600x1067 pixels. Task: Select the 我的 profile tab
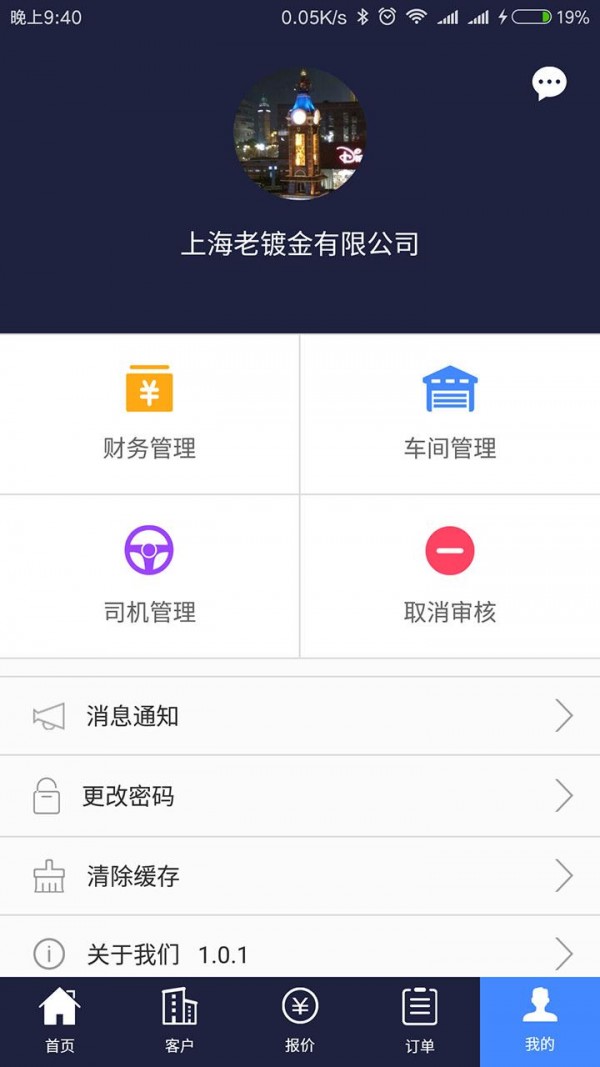[540, 1021]
